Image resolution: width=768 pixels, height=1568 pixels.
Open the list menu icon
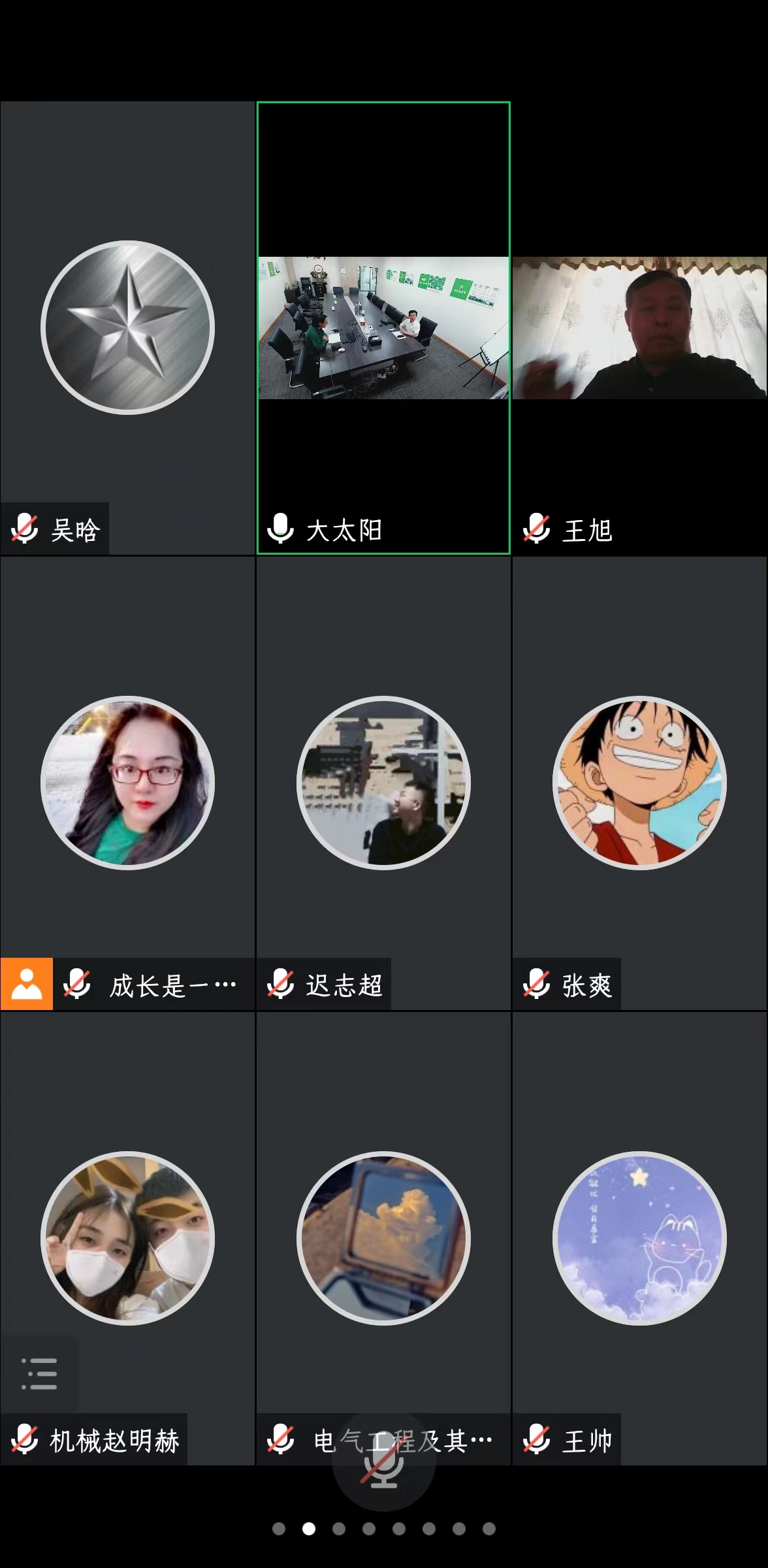[39, 1373]
